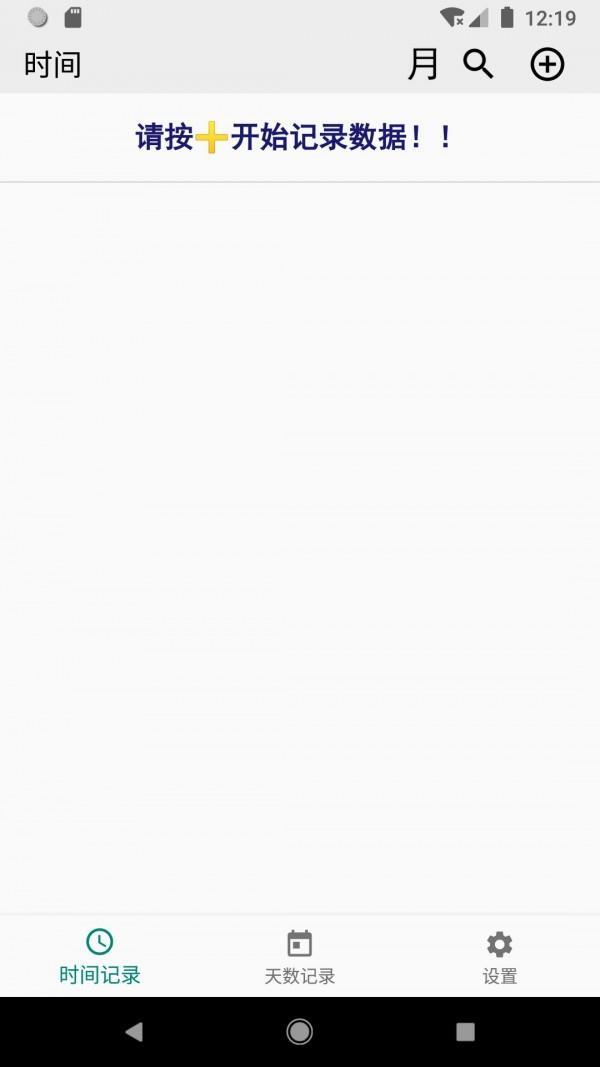Go back using system back button
Viewport: 600px width, 1067px height.
coord(134,1032)
